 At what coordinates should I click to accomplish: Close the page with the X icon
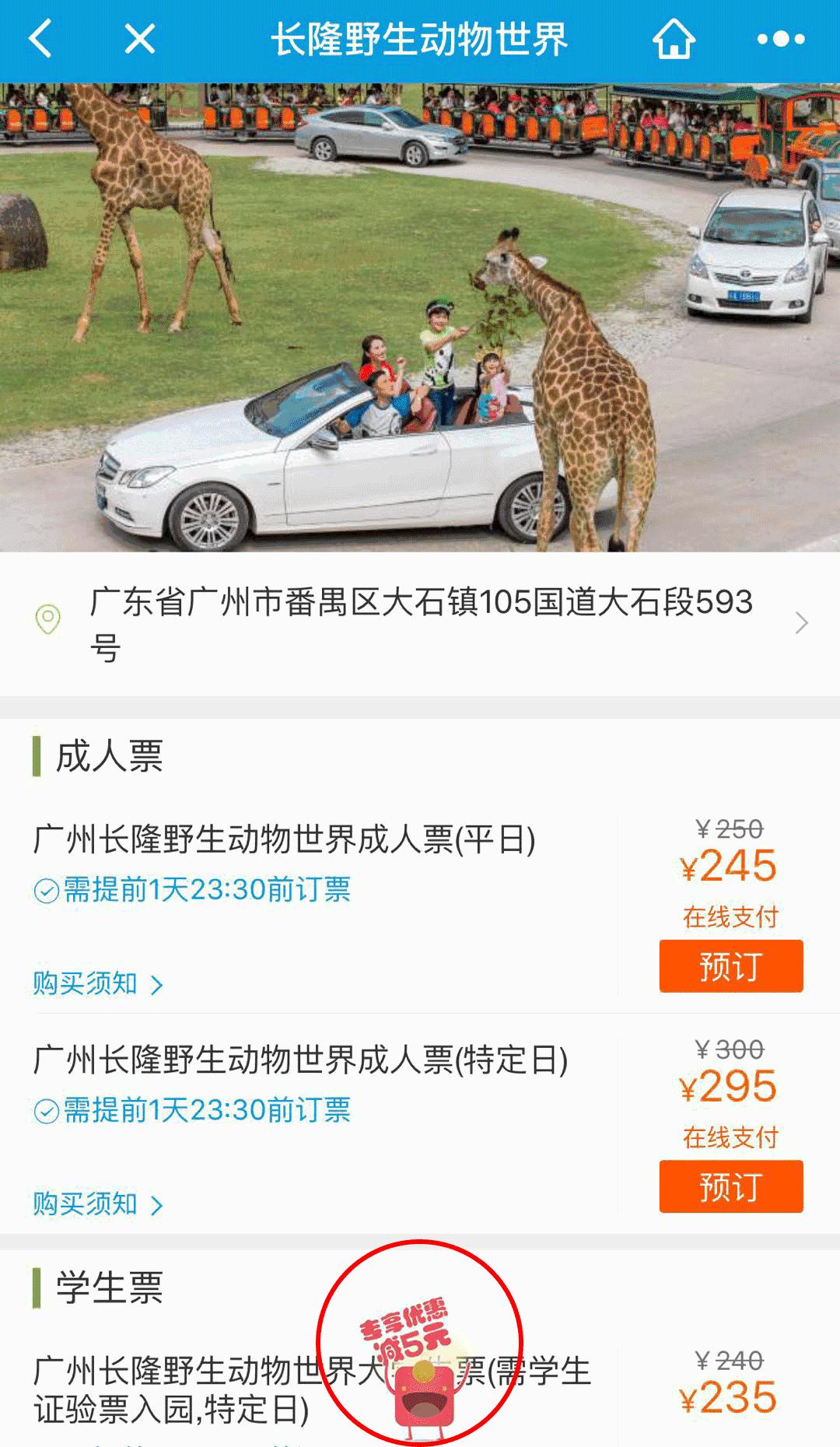coord(140,39)
